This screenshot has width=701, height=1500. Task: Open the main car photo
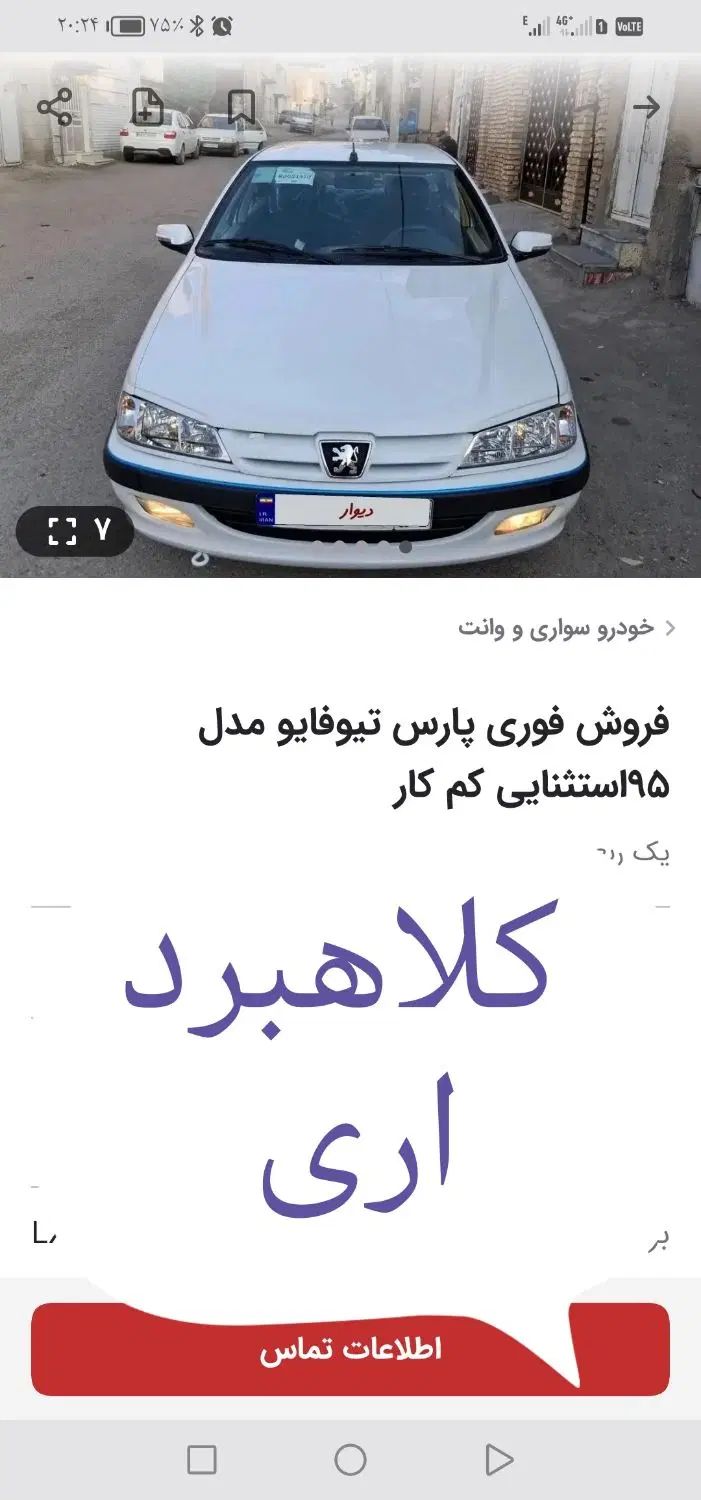tap(350, 330)
